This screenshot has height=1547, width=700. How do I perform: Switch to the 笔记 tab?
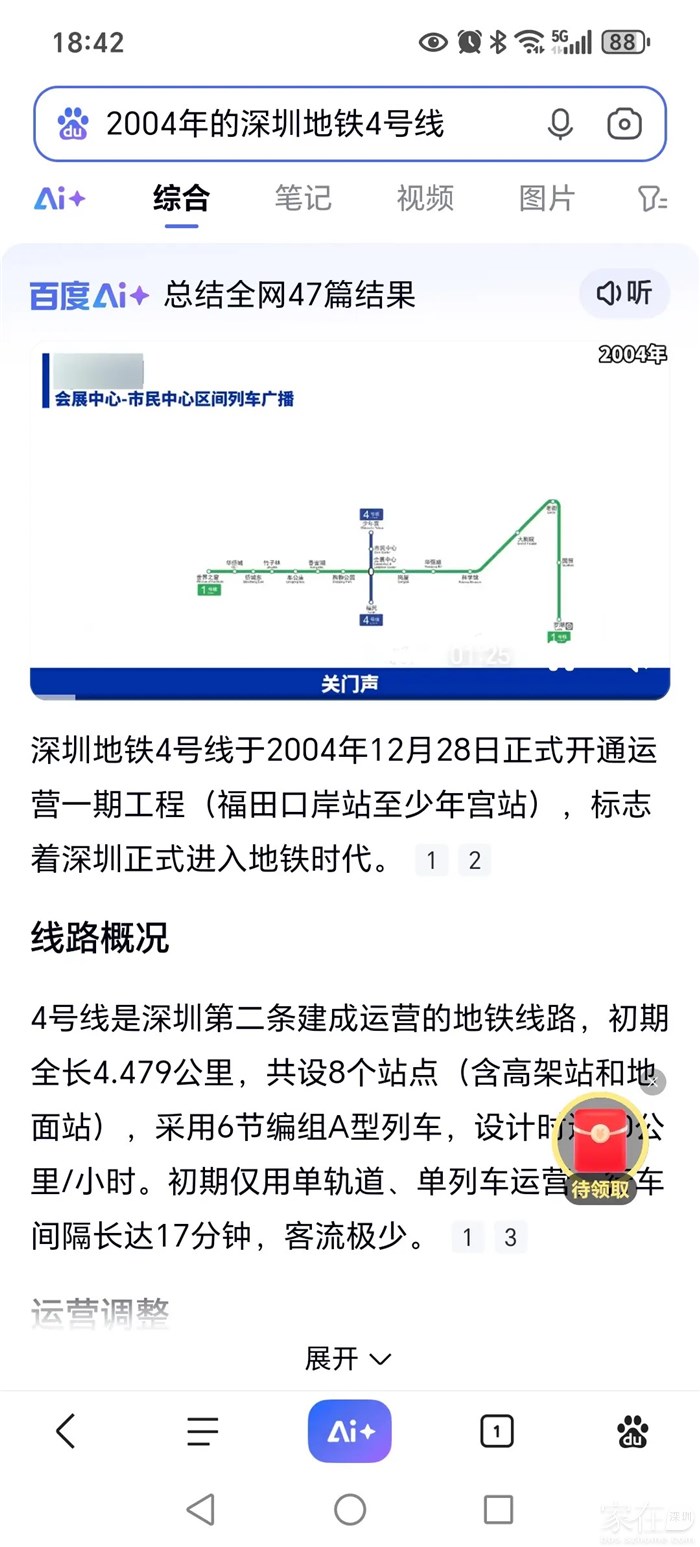303,198
